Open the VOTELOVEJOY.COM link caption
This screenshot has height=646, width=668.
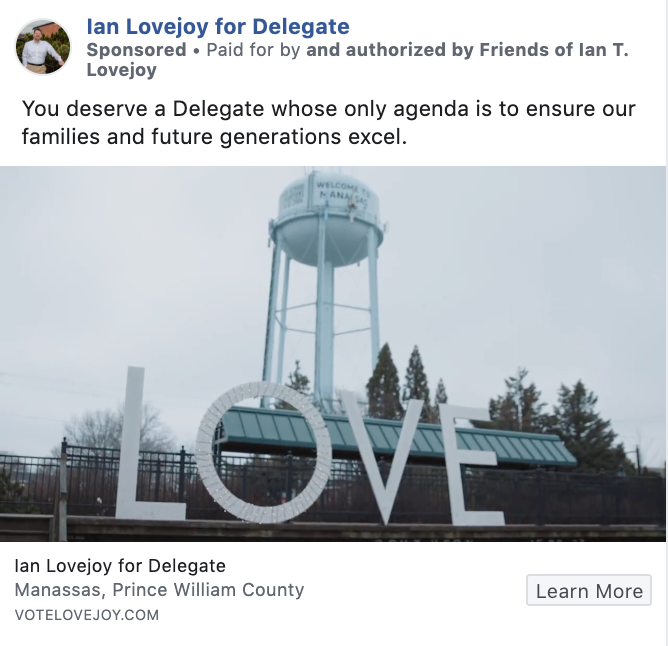[x=87, y=615]
